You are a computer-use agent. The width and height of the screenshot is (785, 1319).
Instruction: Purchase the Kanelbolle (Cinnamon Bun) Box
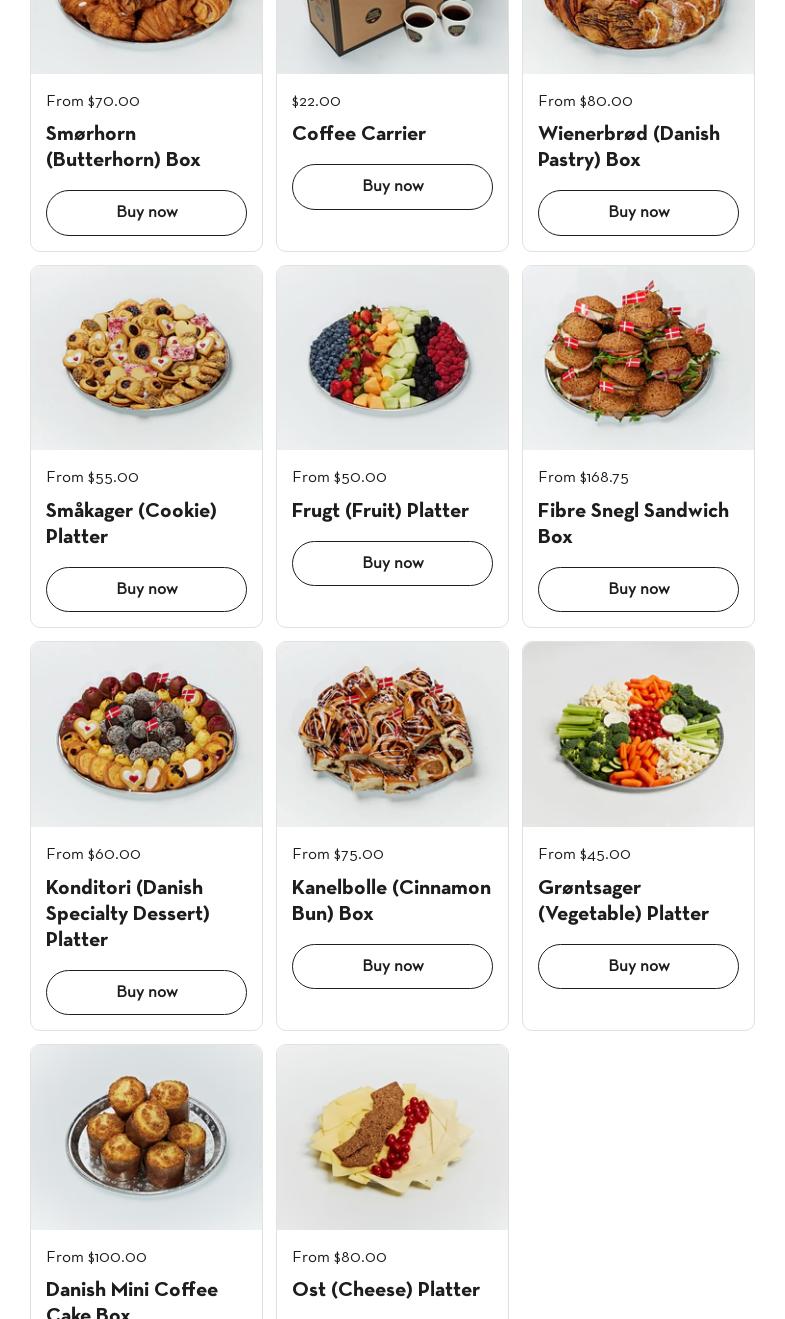[392, 966]
